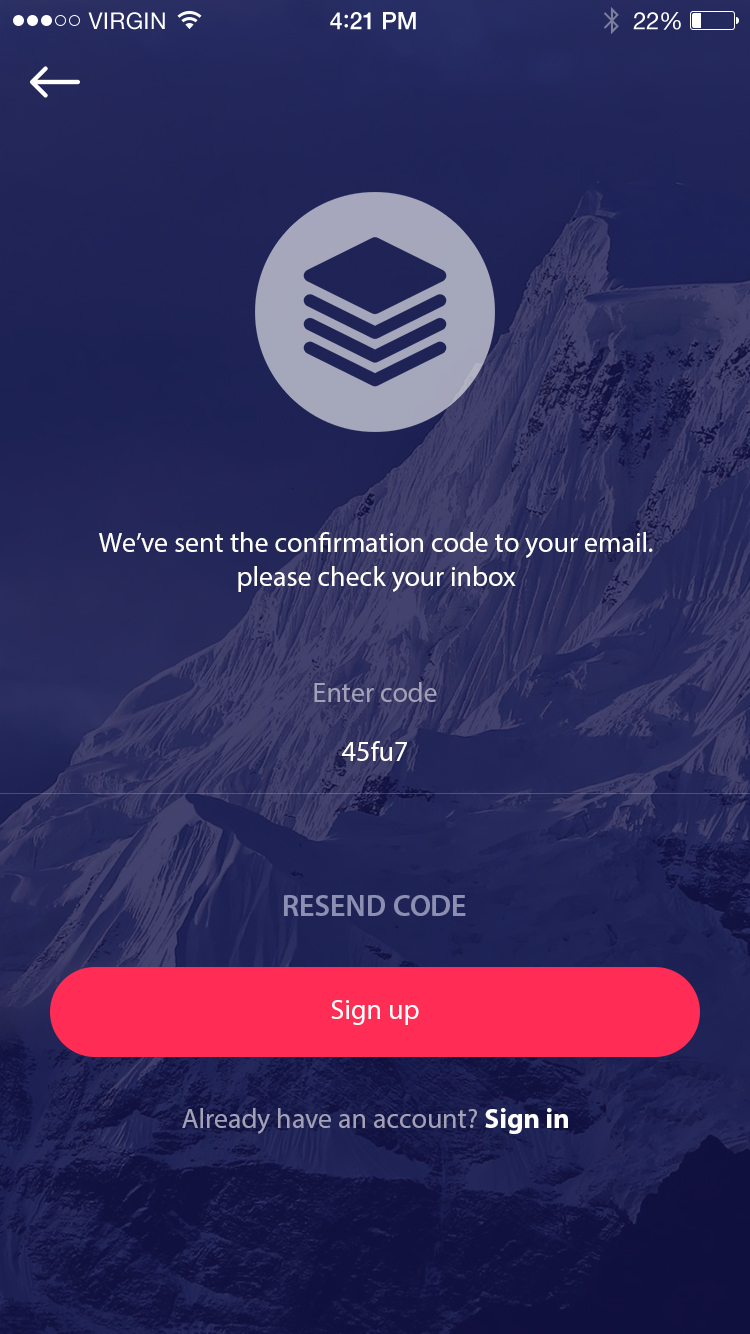Request a new code via RESEND CODE
This screenshot has width=750, height=1334.
click(375, 906)
